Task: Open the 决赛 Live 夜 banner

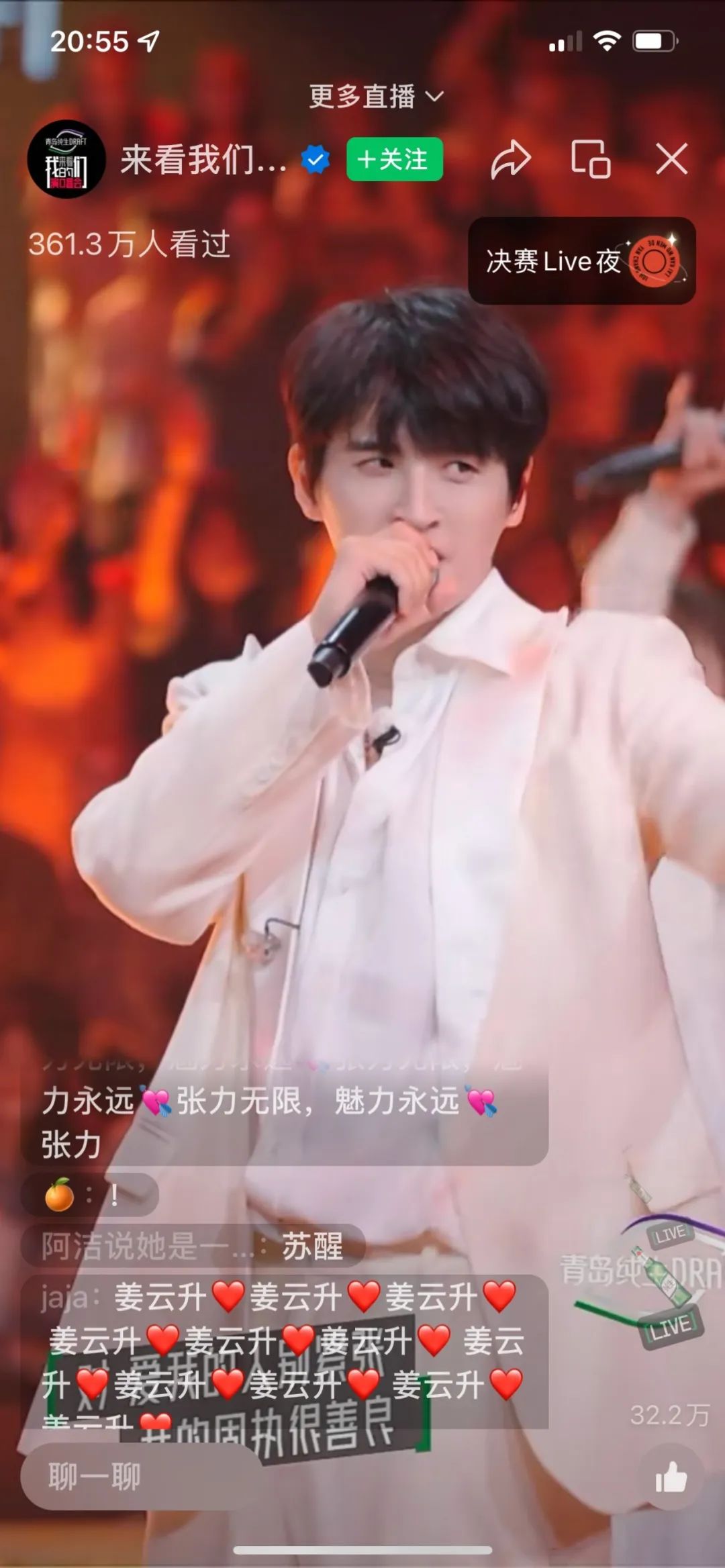Action: click(x=581, y=261)
